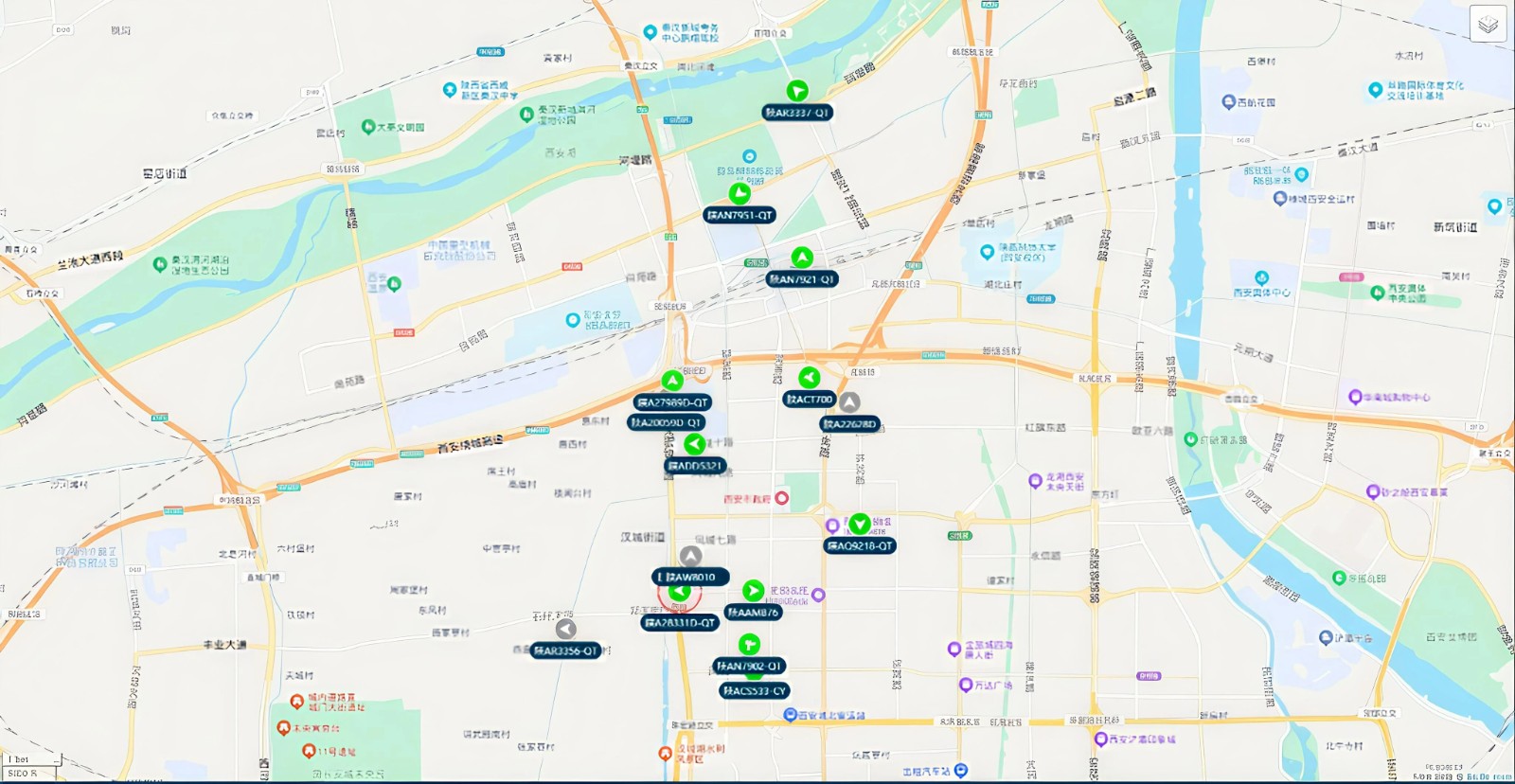
Task: Tap the gray vehicle marker 陕AR3356-QT
Action: [x=565, y=629]
